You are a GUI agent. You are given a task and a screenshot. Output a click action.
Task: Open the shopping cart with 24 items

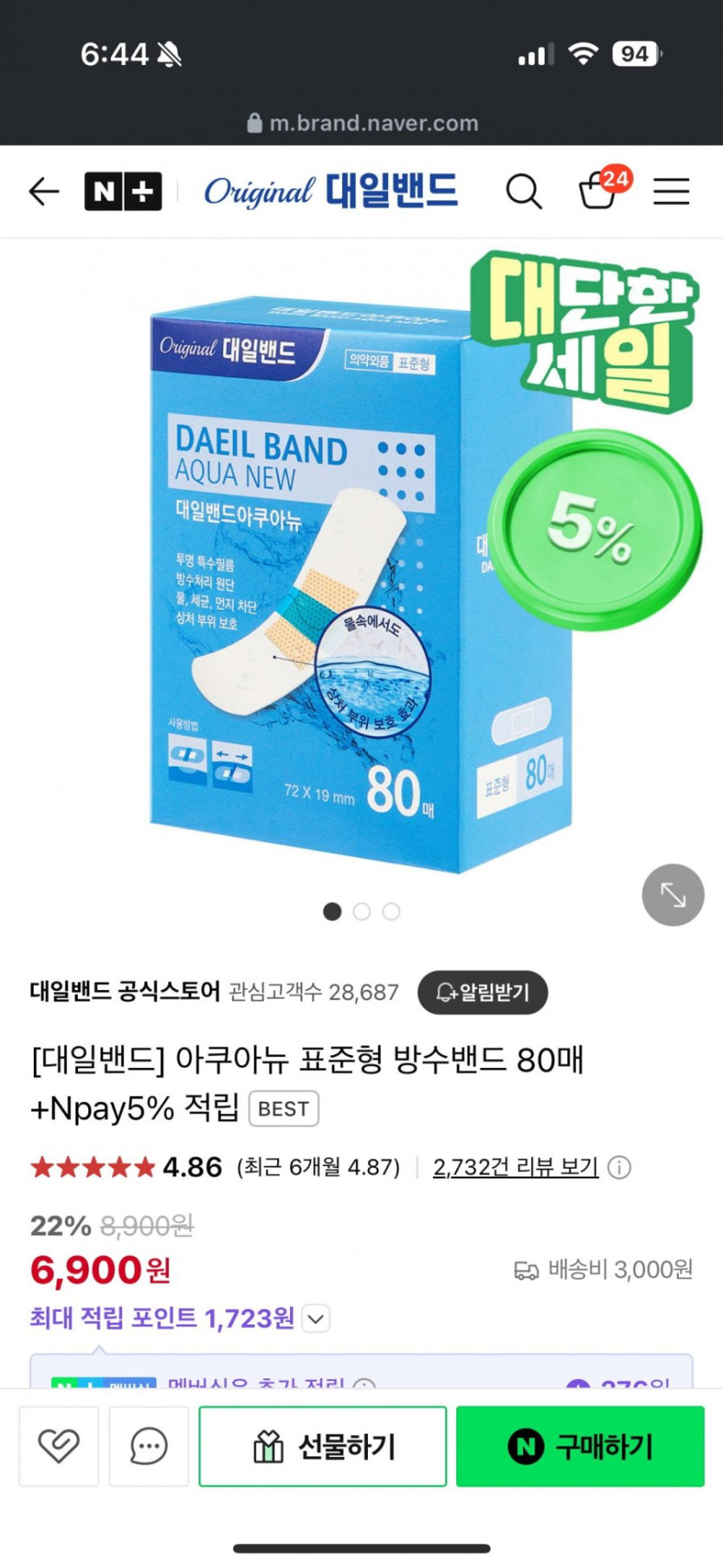click(x=599, y=189)
